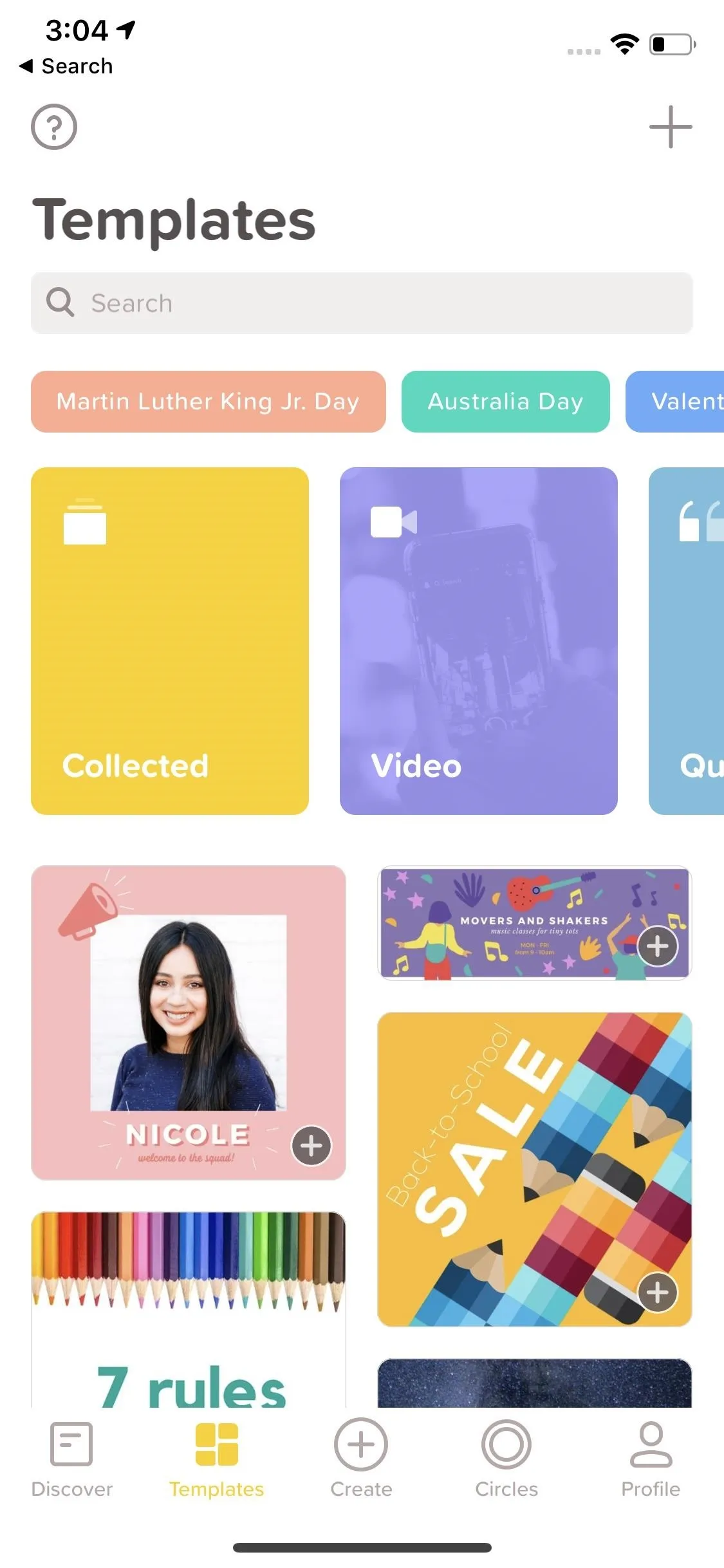724x1568 pixels.
Task: Open the Video templates card
Action: (479, 641)
